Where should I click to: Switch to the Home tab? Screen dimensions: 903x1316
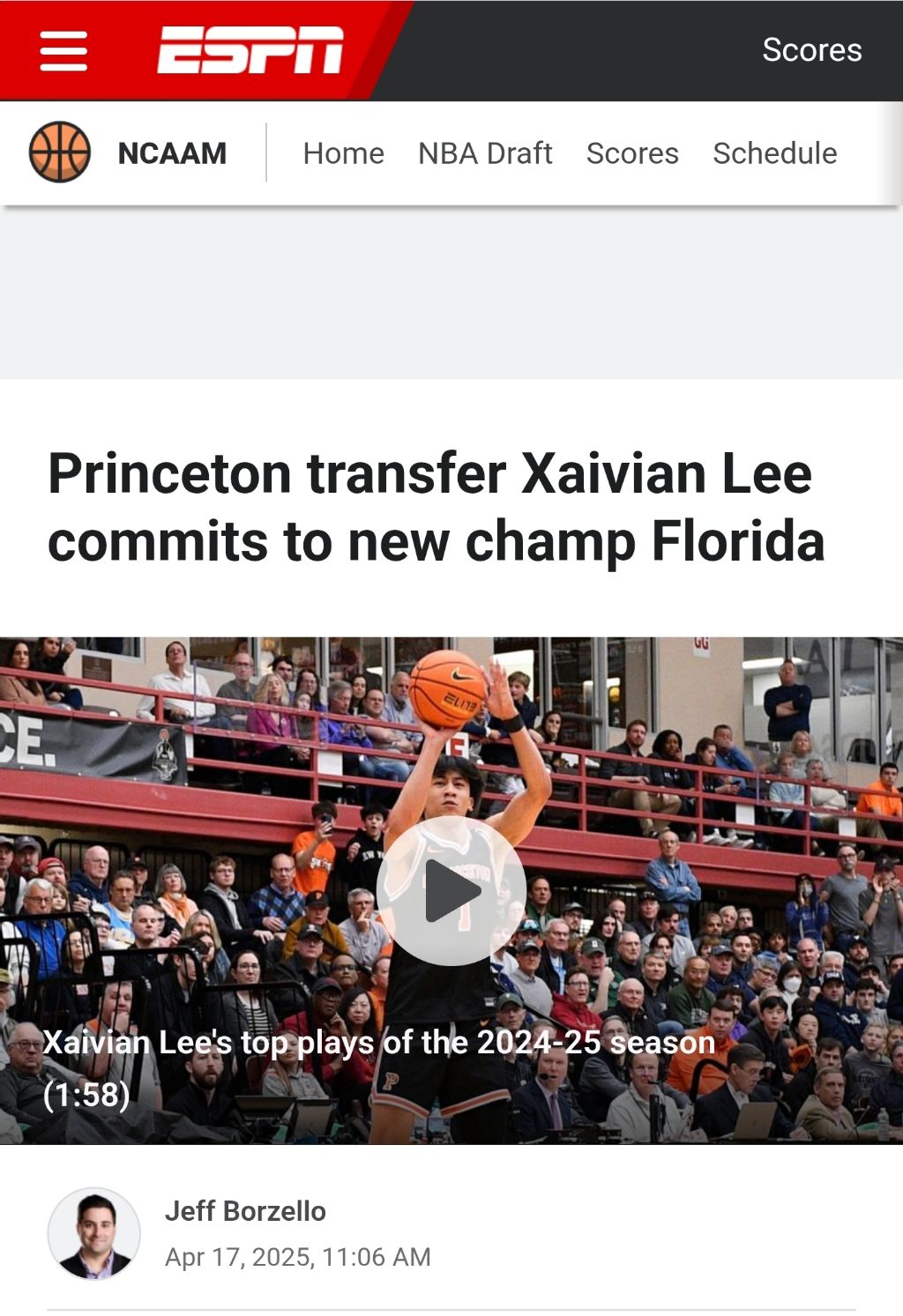tap(343, 153)
